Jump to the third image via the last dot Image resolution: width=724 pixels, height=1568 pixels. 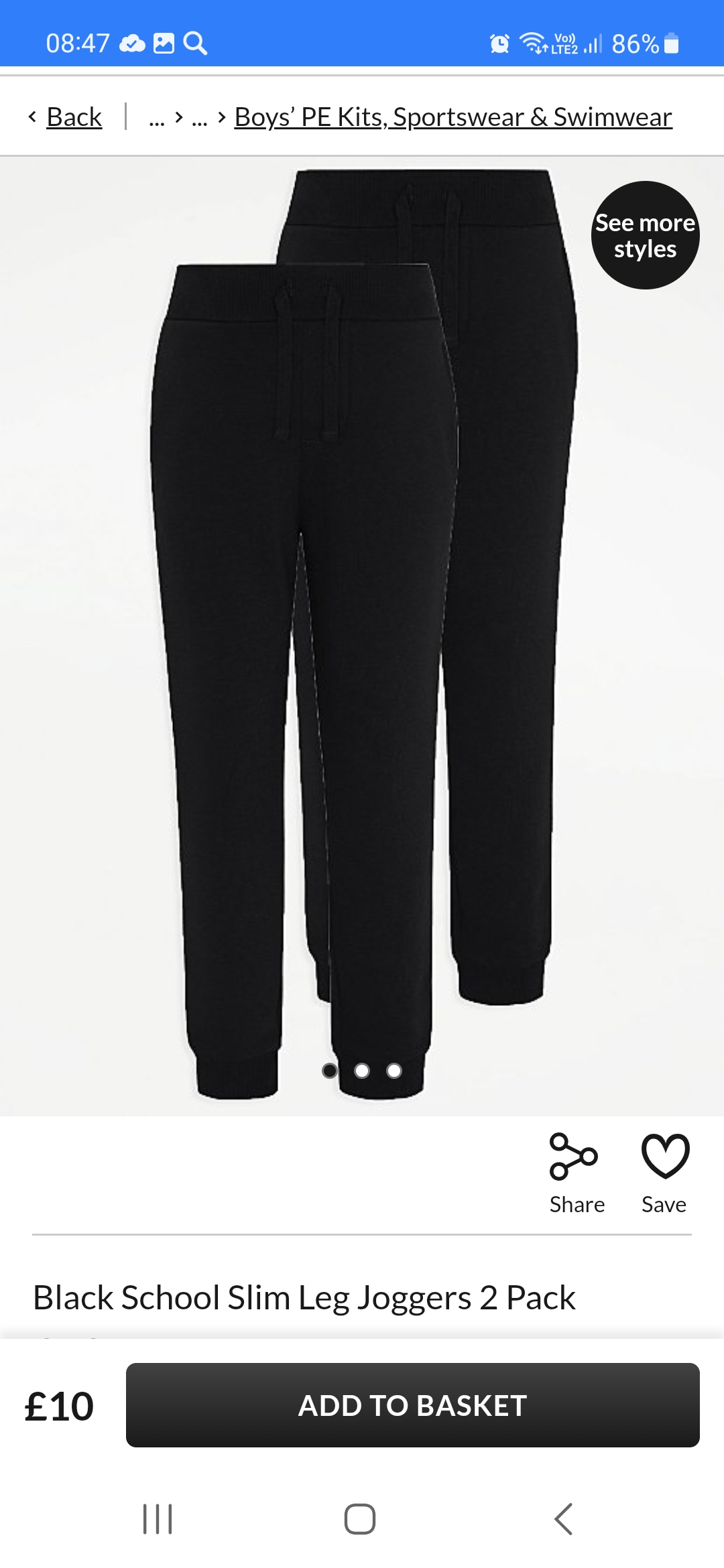point(394,1071)
